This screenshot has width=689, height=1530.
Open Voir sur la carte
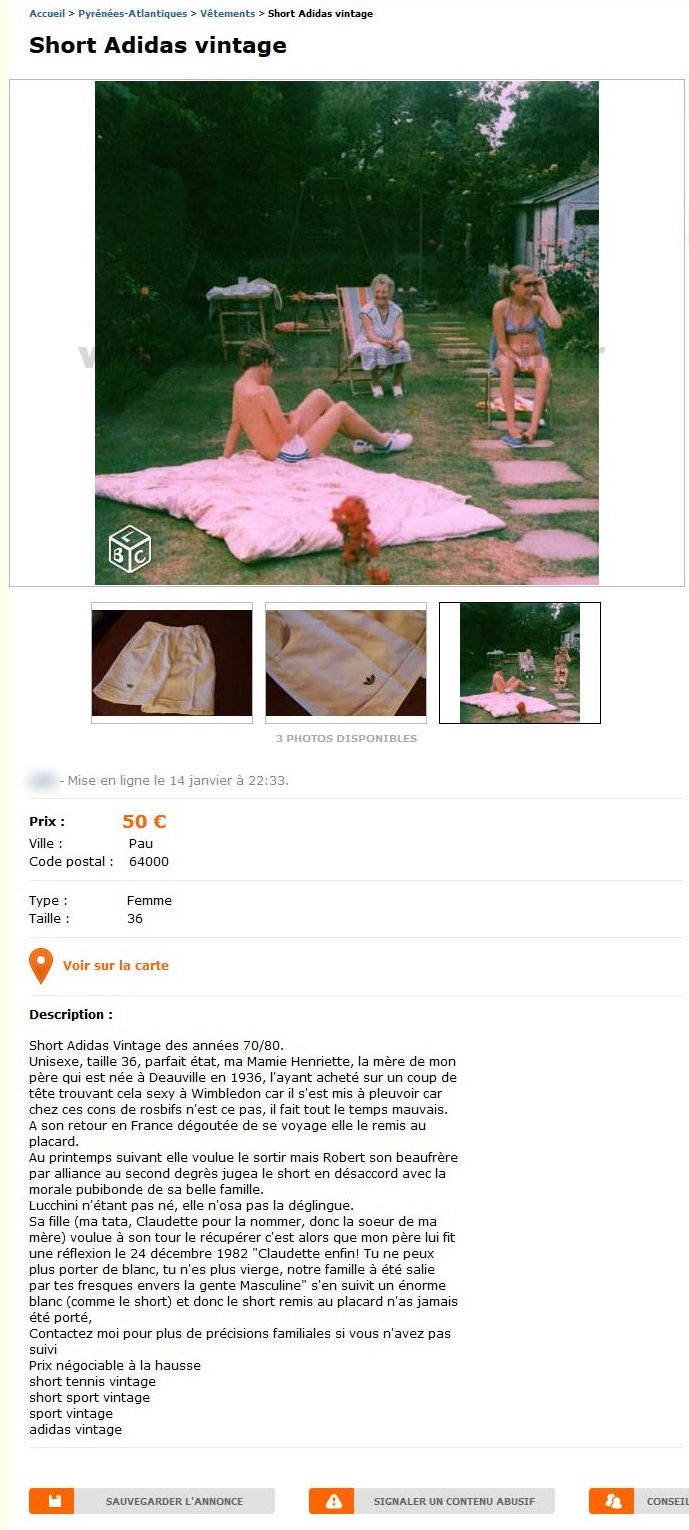click(115, 966)
